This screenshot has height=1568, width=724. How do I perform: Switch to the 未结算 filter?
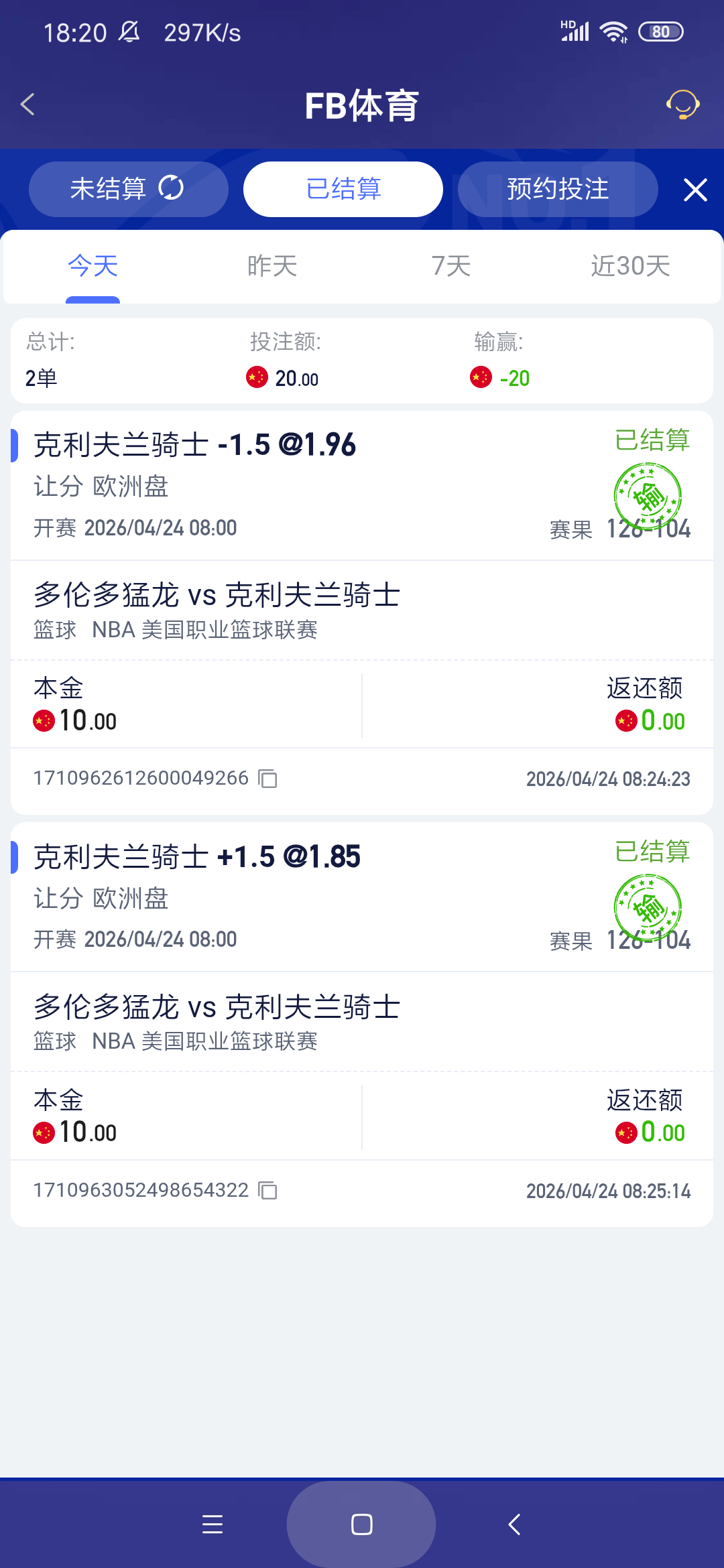click(108, 188)
